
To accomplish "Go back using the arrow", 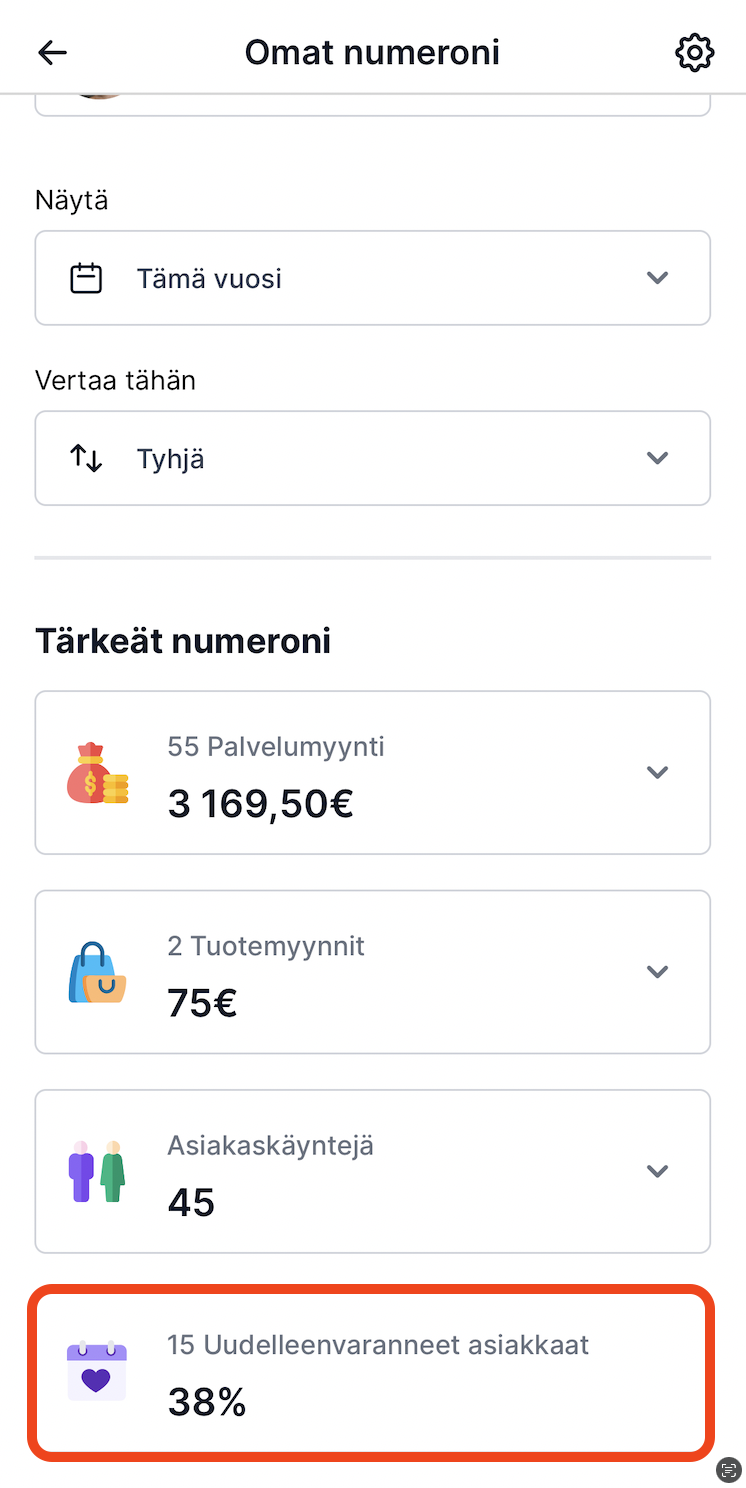I will pos(52,53).
